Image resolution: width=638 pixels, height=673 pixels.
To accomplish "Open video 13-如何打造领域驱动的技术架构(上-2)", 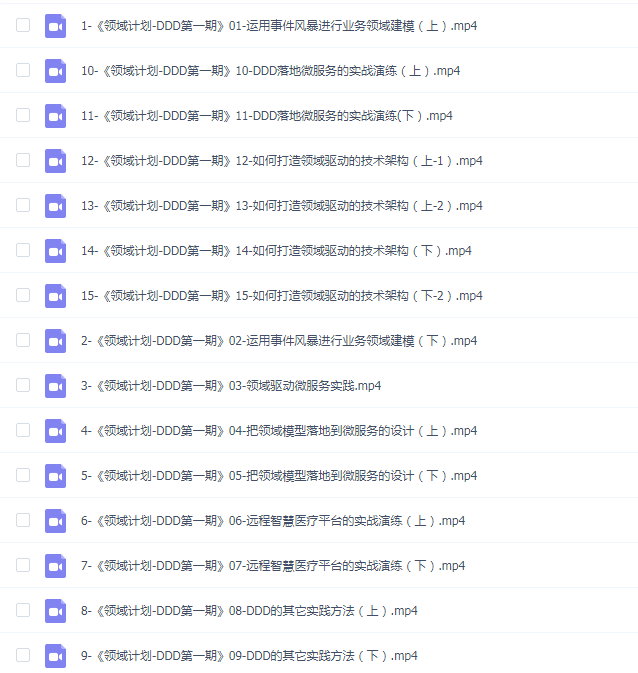I will pyautogui.click(x=281, y=206).
